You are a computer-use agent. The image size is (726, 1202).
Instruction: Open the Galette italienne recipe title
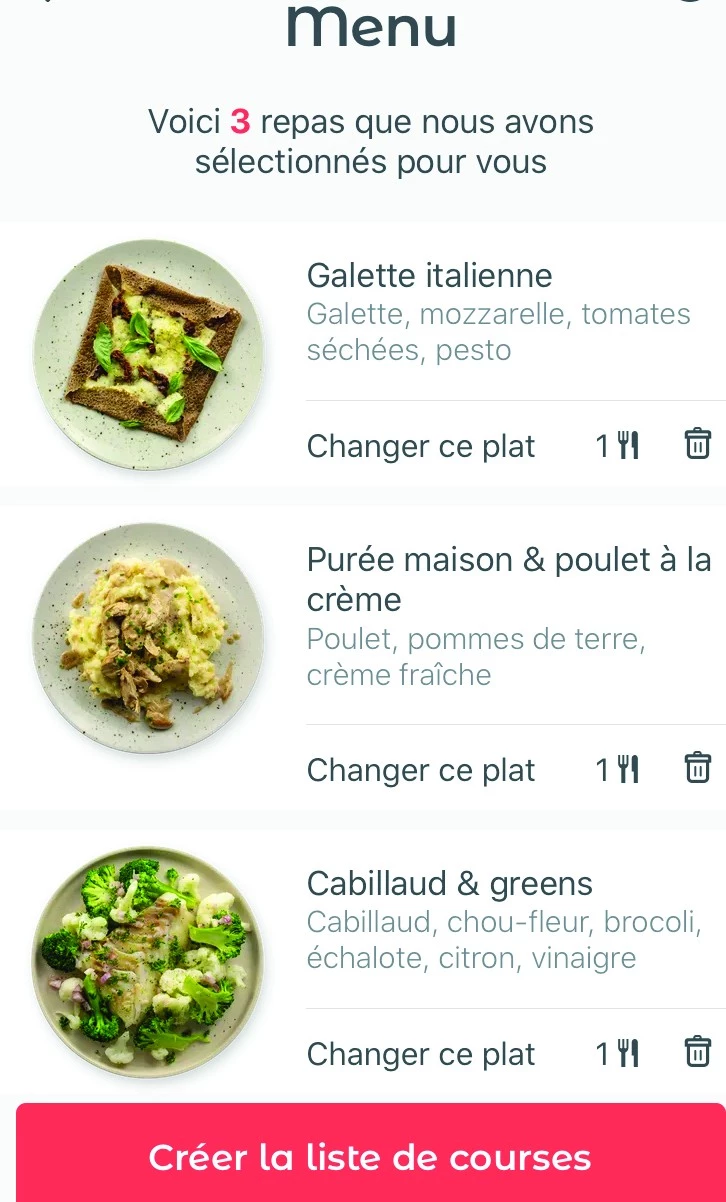(429, 275)
